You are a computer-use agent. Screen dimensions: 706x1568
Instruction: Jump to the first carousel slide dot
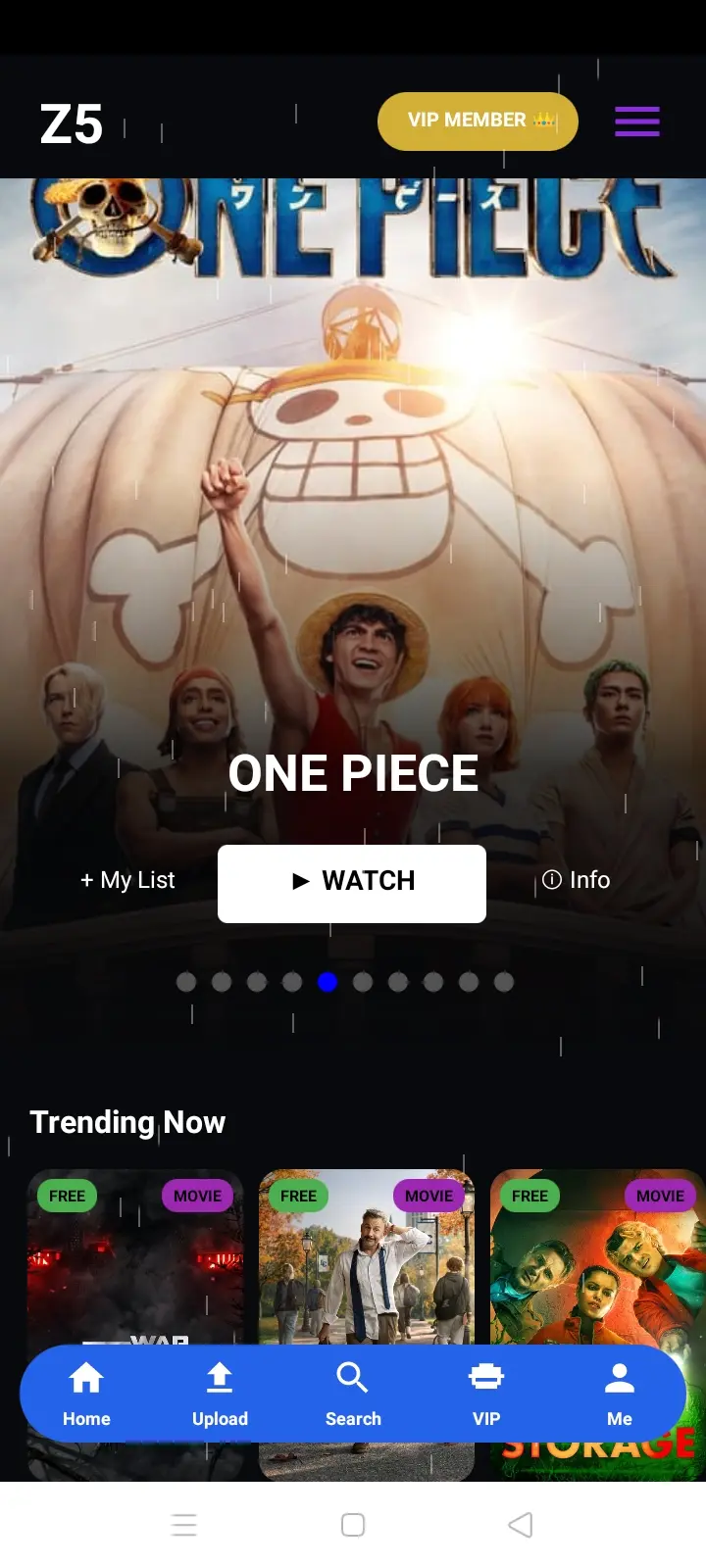(186, 982)
